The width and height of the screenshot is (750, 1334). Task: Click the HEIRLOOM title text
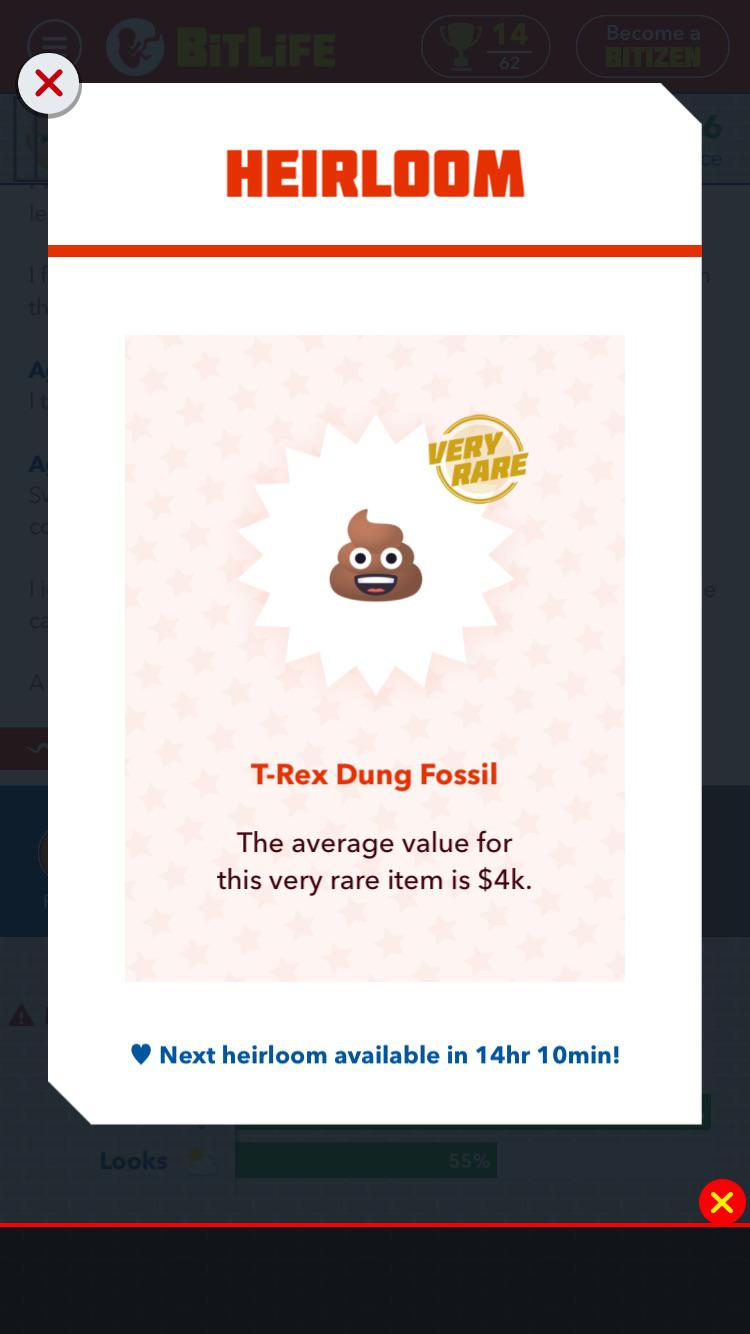coord(375,172)
